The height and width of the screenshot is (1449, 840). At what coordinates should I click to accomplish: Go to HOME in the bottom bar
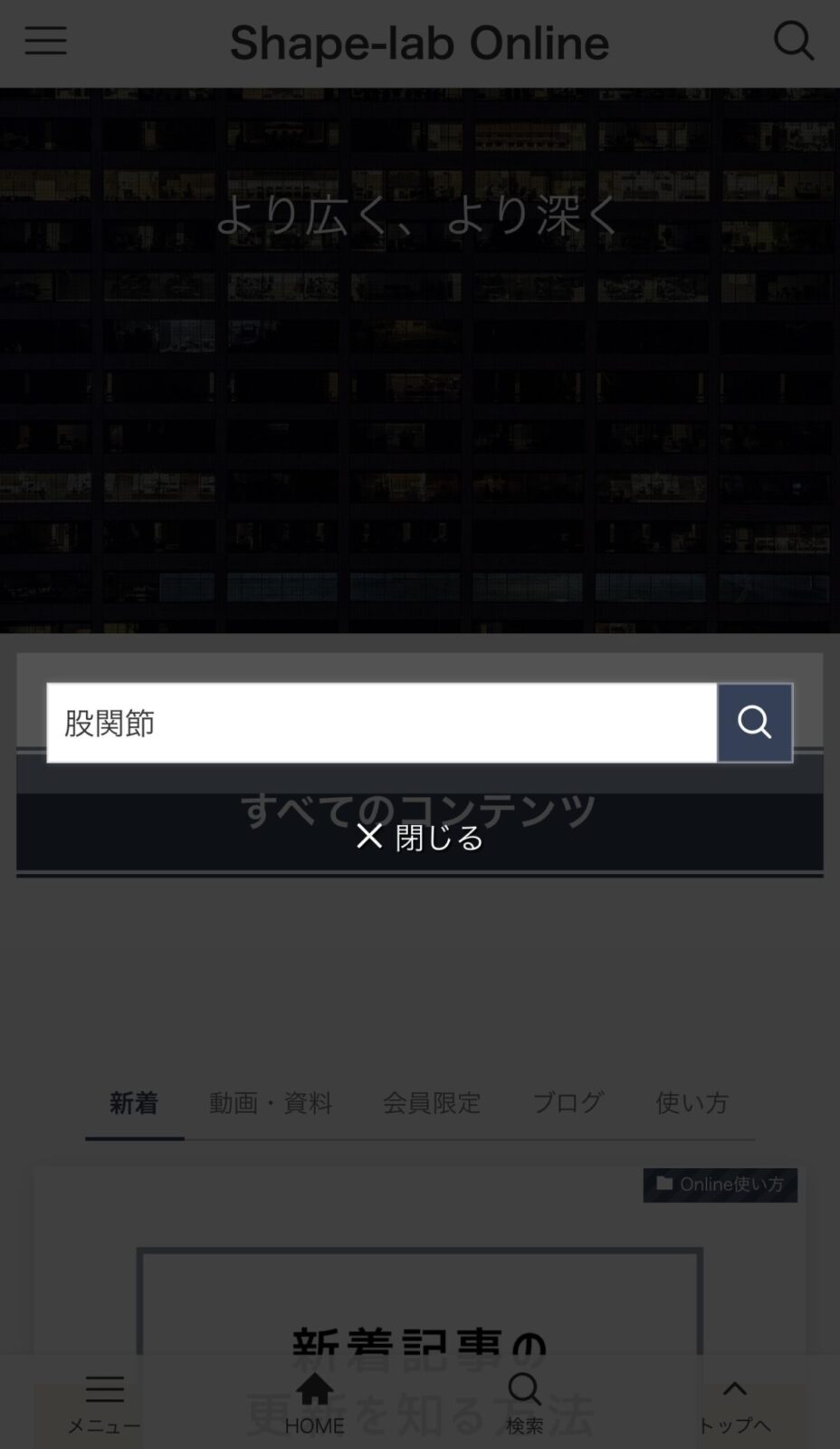pyautogui.click(x=315, y=1403)
